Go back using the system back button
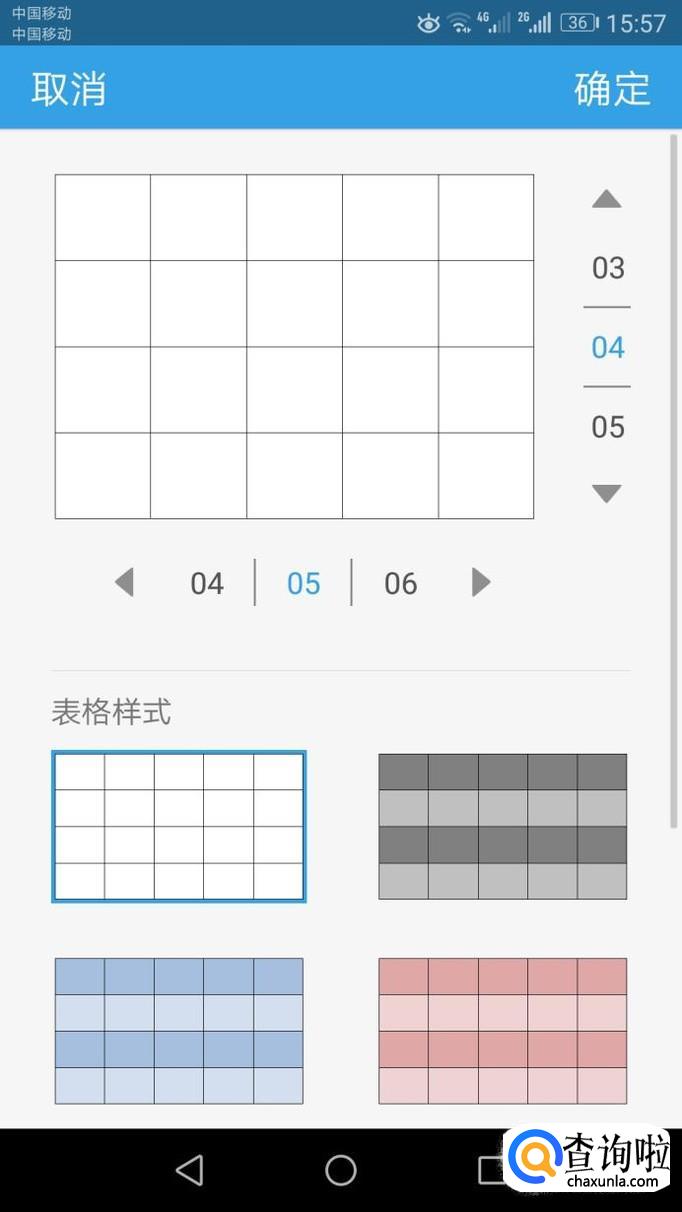This screenshot has width=682, height=1212. tap(189, 1170)
